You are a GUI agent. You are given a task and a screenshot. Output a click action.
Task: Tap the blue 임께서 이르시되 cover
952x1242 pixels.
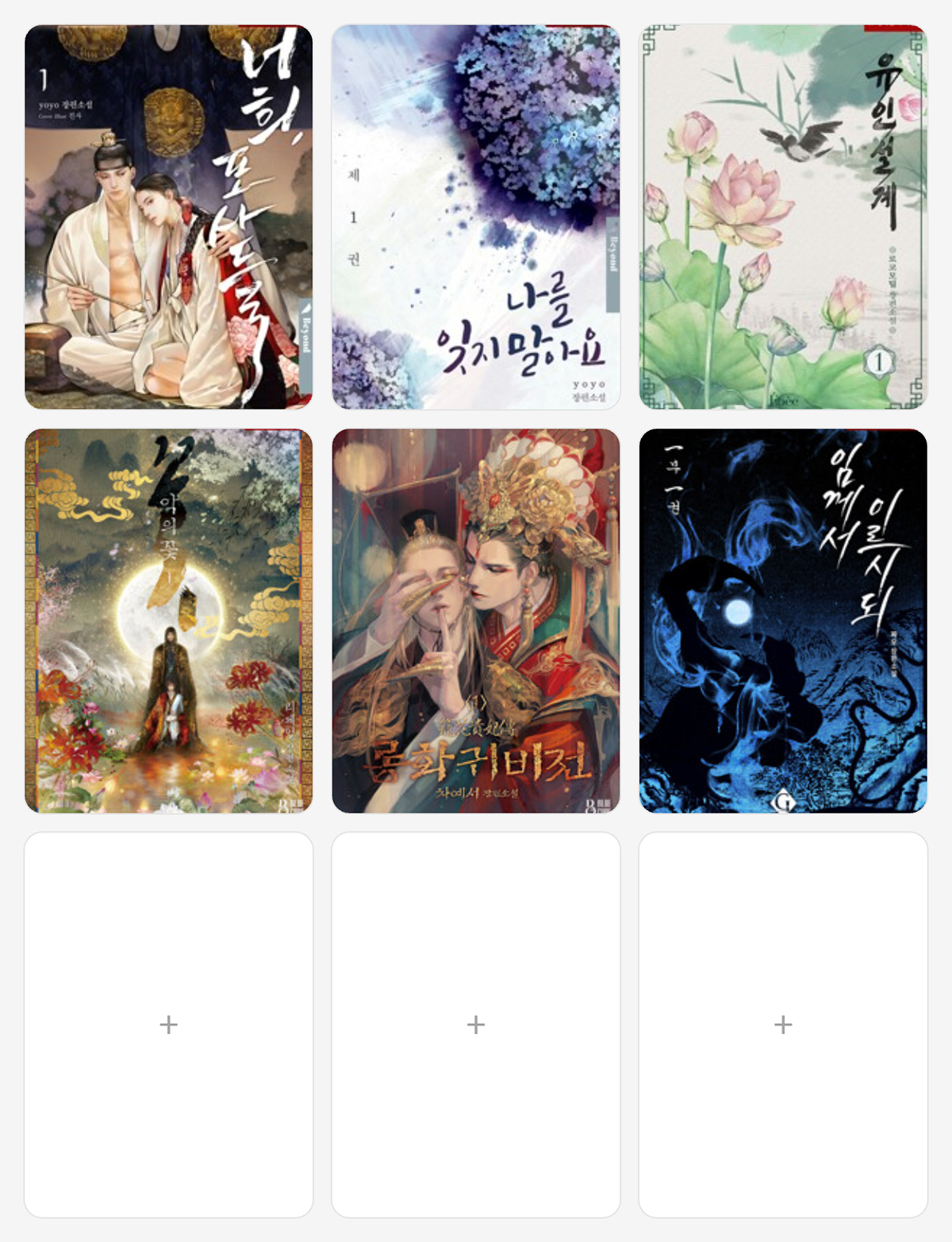[x=782, y=621]
